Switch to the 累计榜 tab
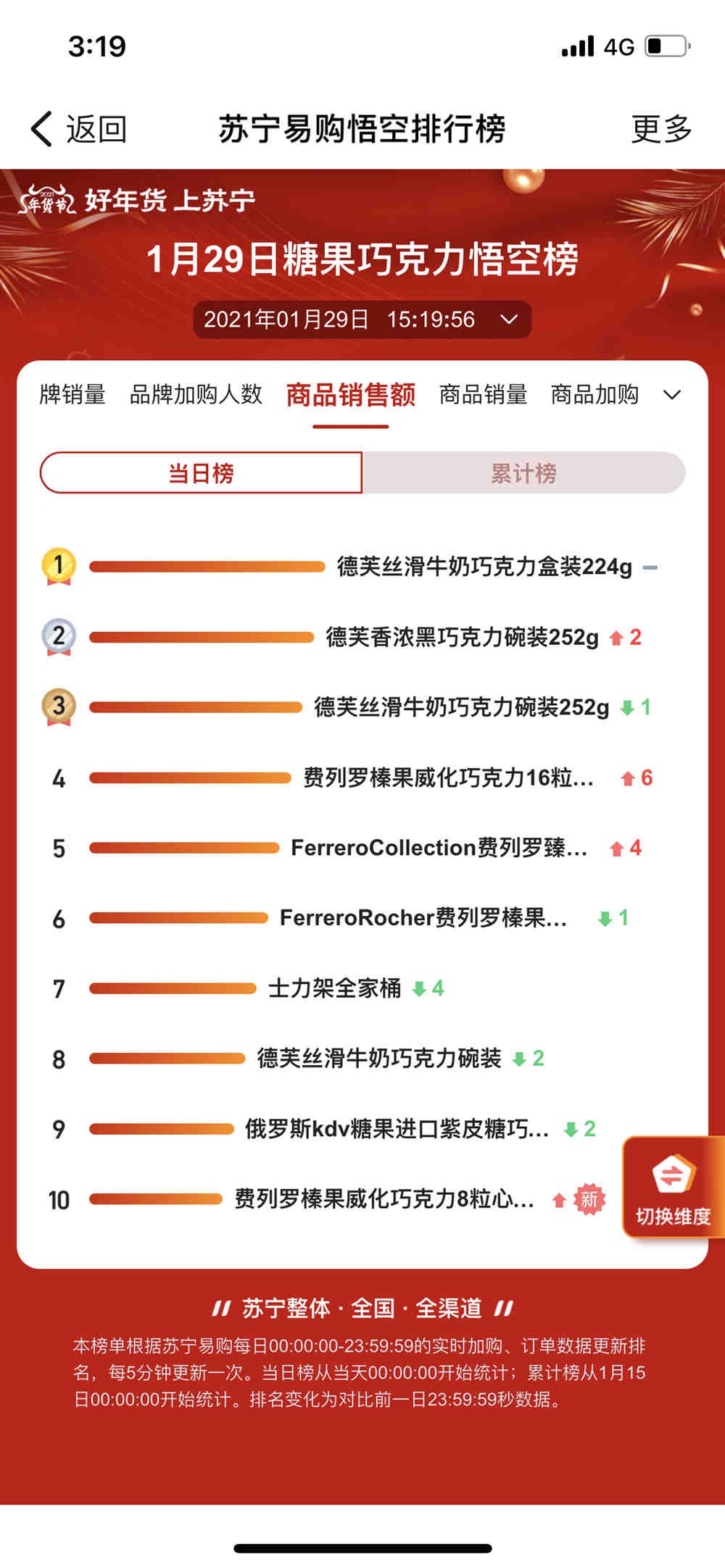Image resolution: width=725 pixels, height=1568 pixels. 523,473
